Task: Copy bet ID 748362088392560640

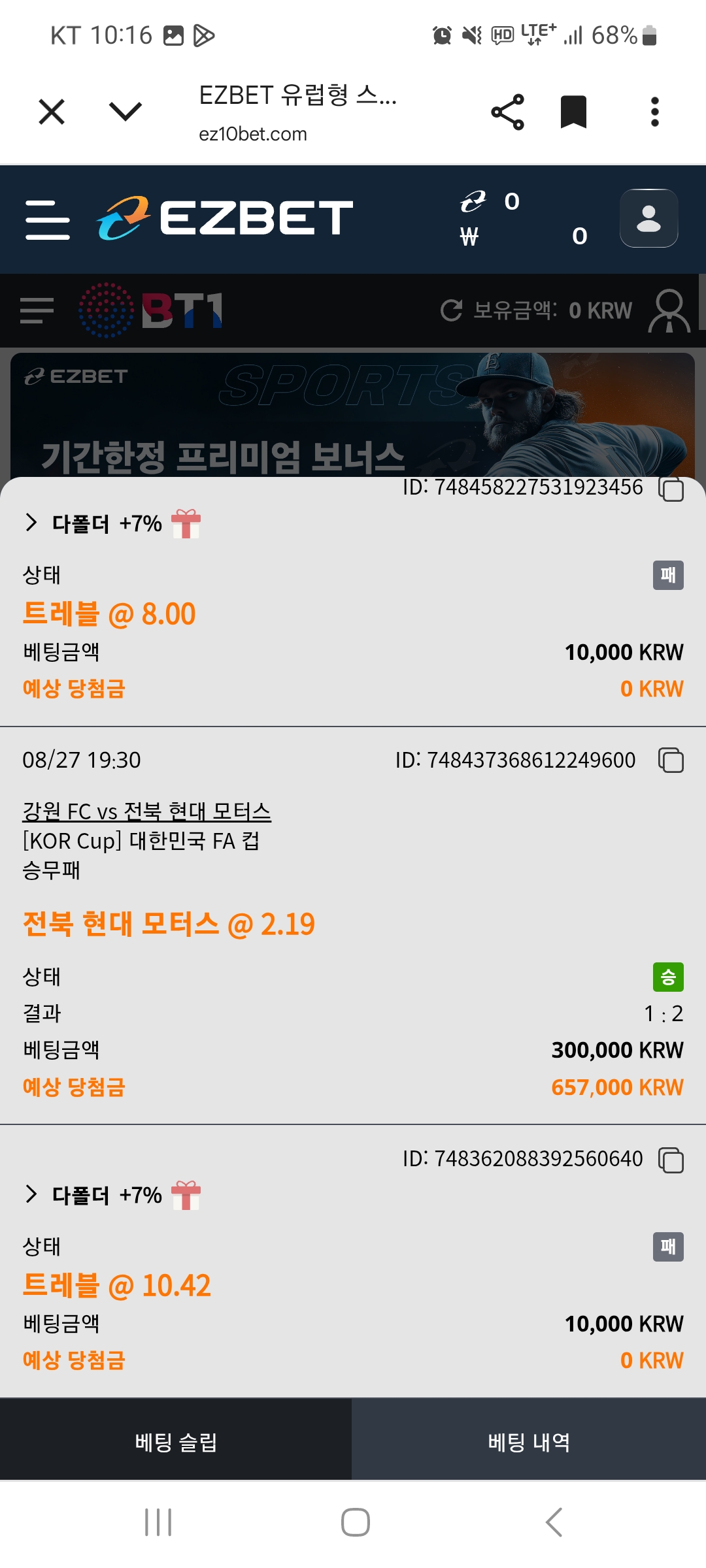Action: click(671, 1160)
